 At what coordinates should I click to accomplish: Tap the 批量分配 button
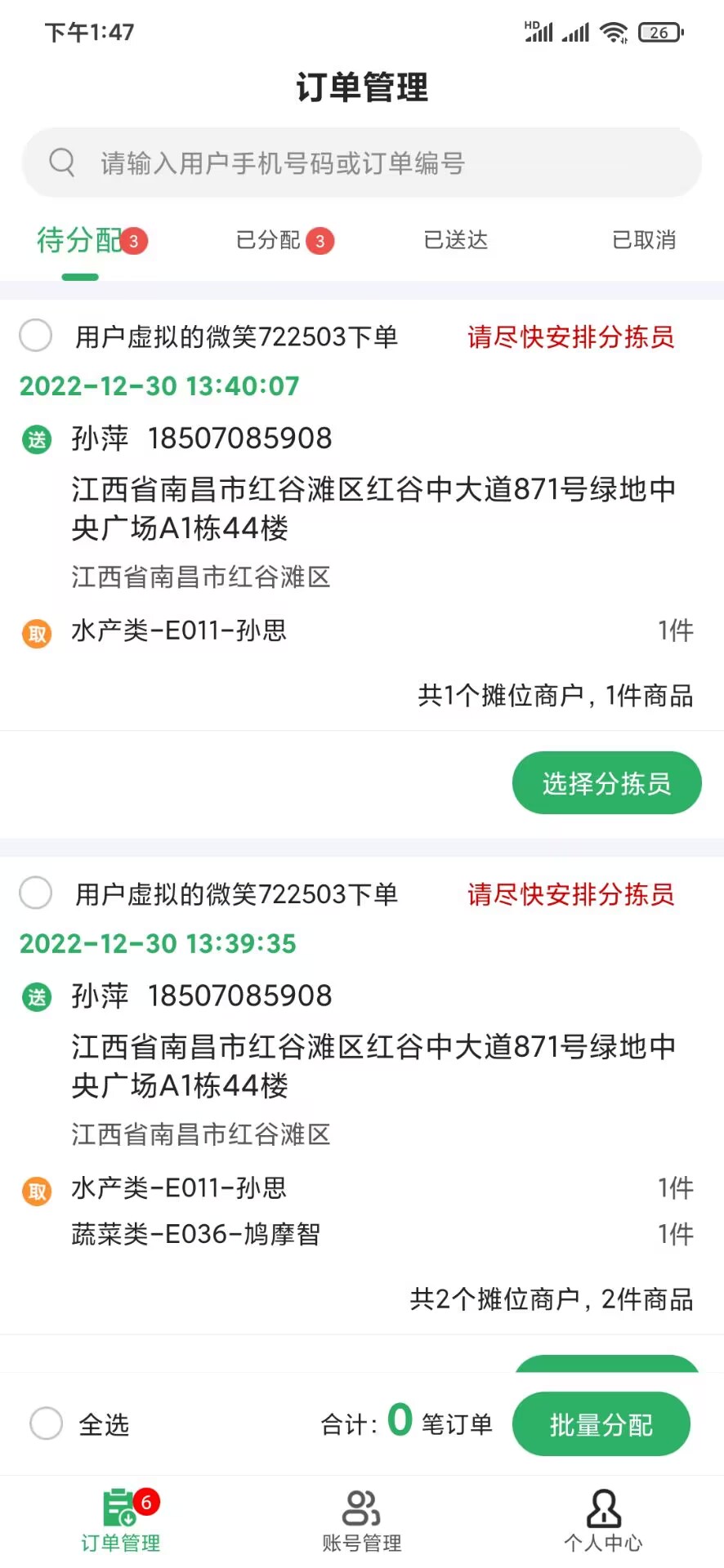(601, 1424)
